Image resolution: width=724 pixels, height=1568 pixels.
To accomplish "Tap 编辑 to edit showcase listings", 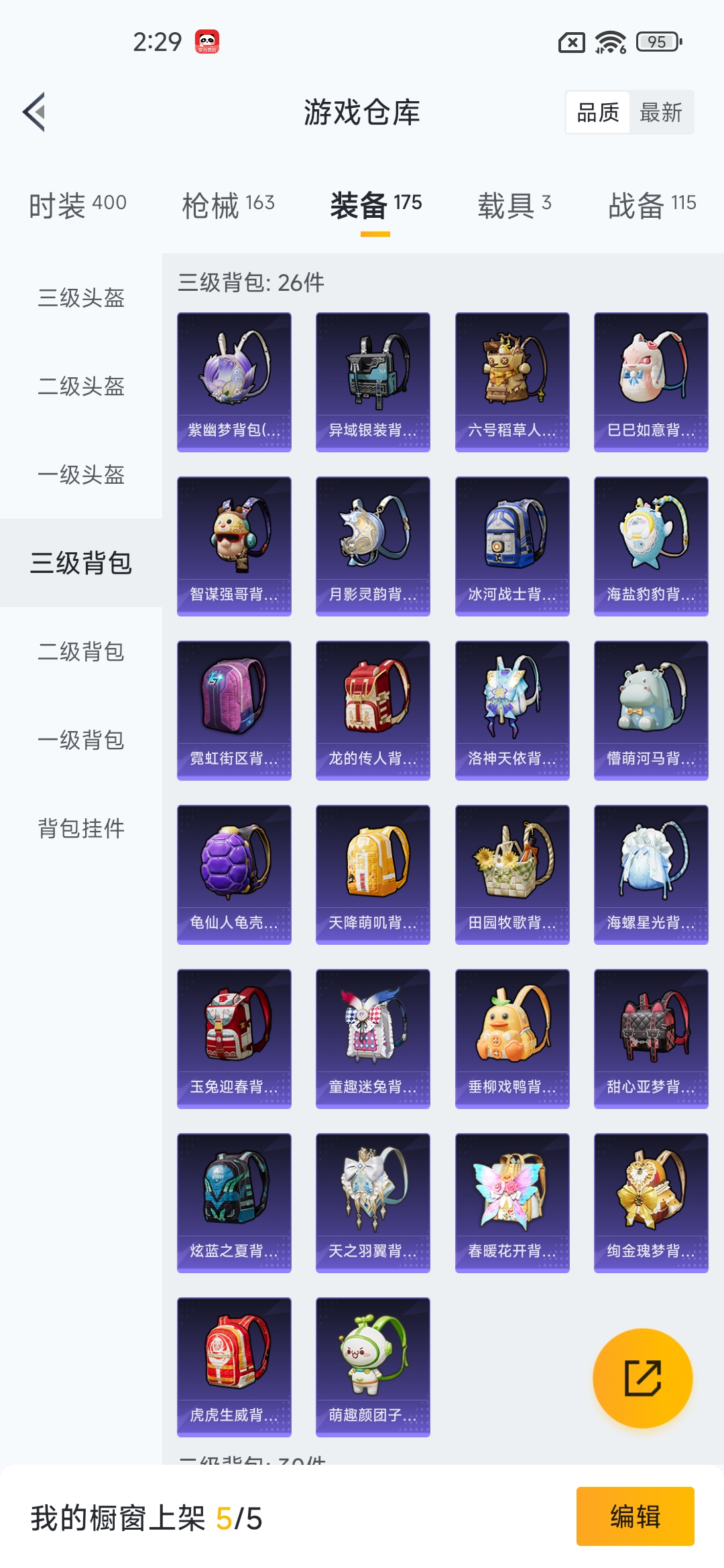I will pos(635,1516).
